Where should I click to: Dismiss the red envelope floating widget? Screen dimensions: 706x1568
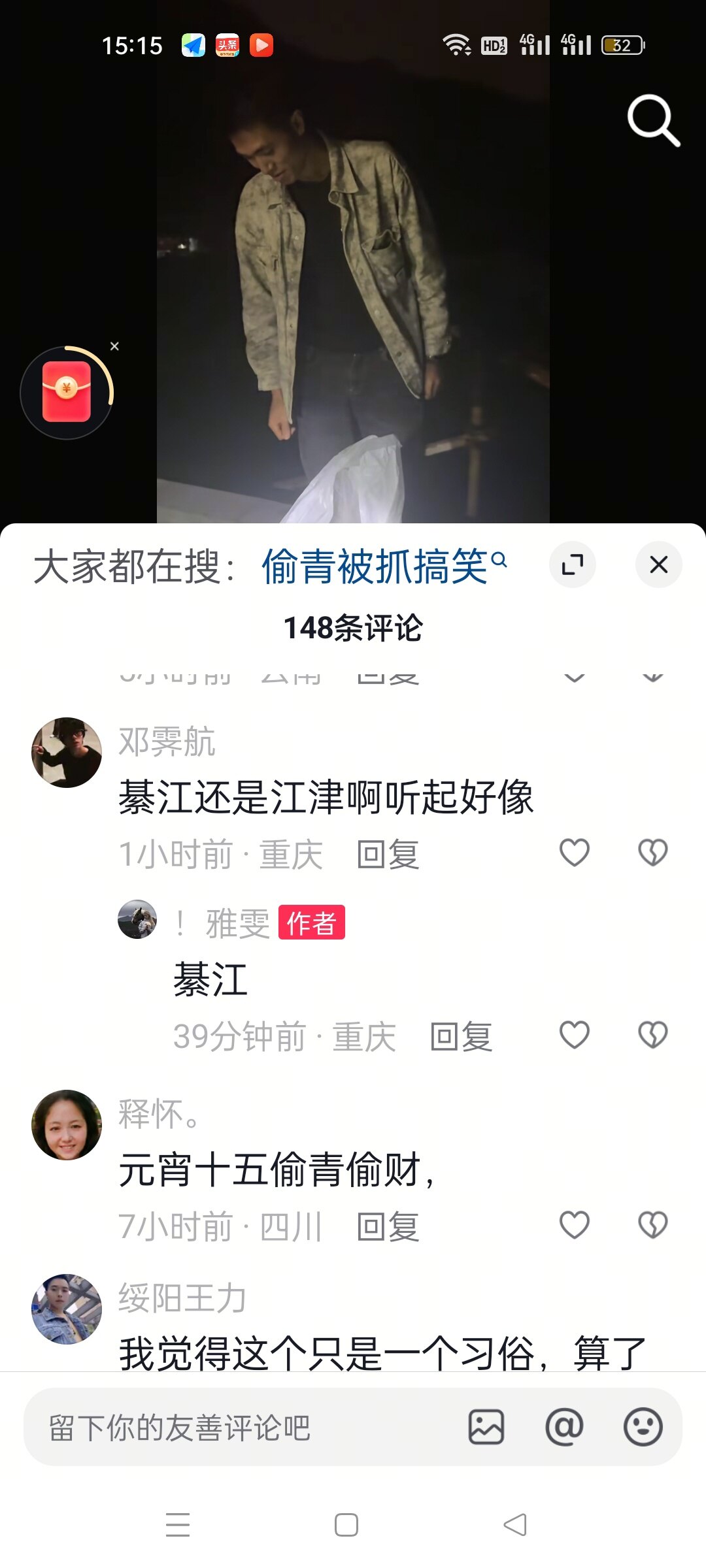(114, 346)
